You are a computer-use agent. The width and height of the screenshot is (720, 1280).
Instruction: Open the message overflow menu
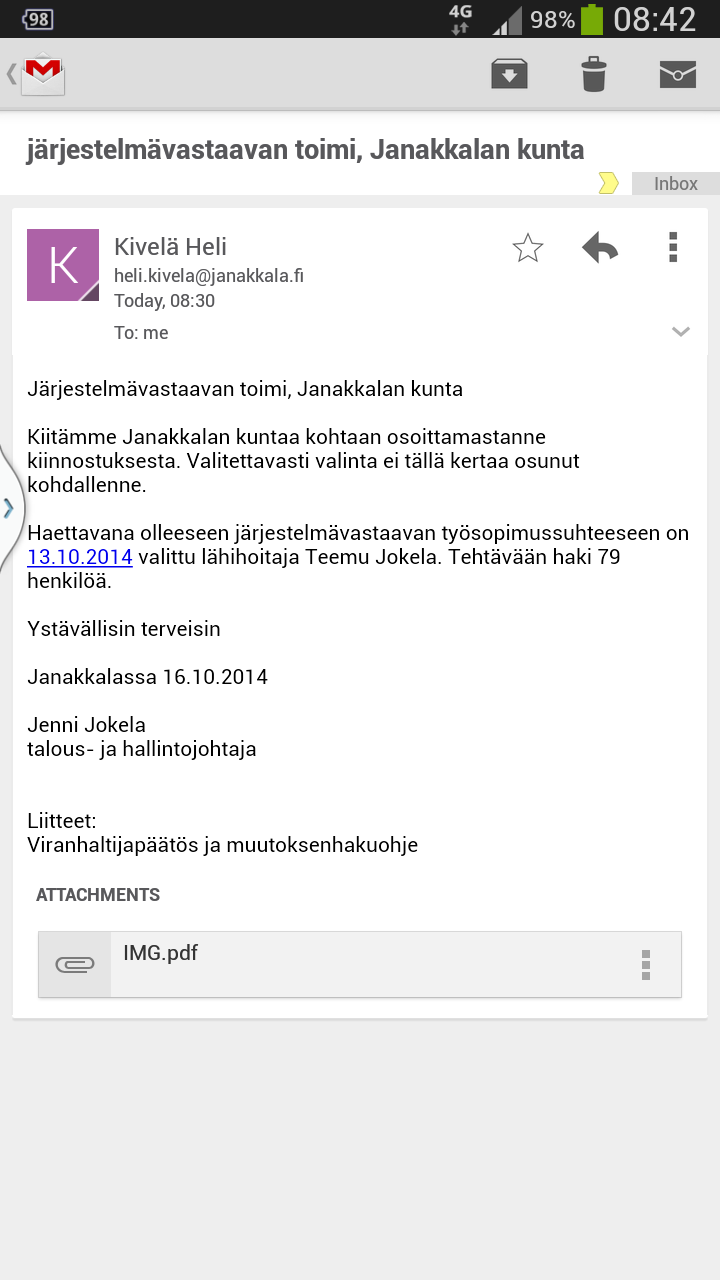(x=673, y=247)
